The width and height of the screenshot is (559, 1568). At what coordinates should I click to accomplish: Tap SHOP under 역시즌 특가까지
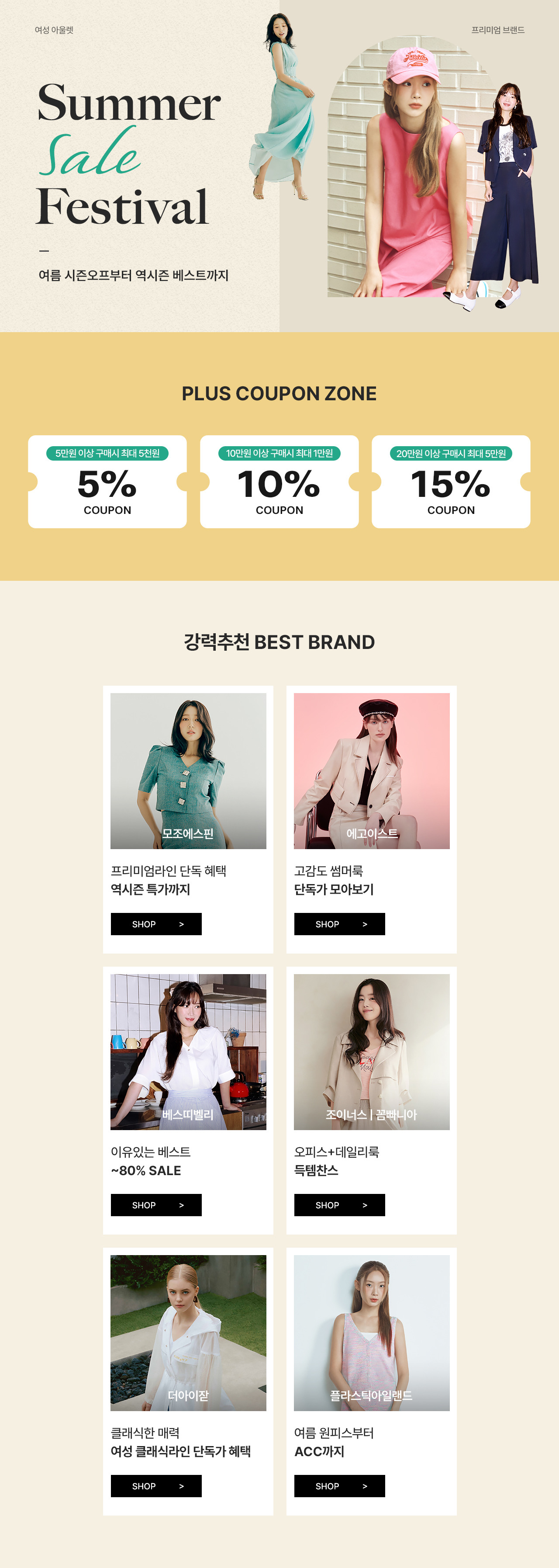[156, 924]
